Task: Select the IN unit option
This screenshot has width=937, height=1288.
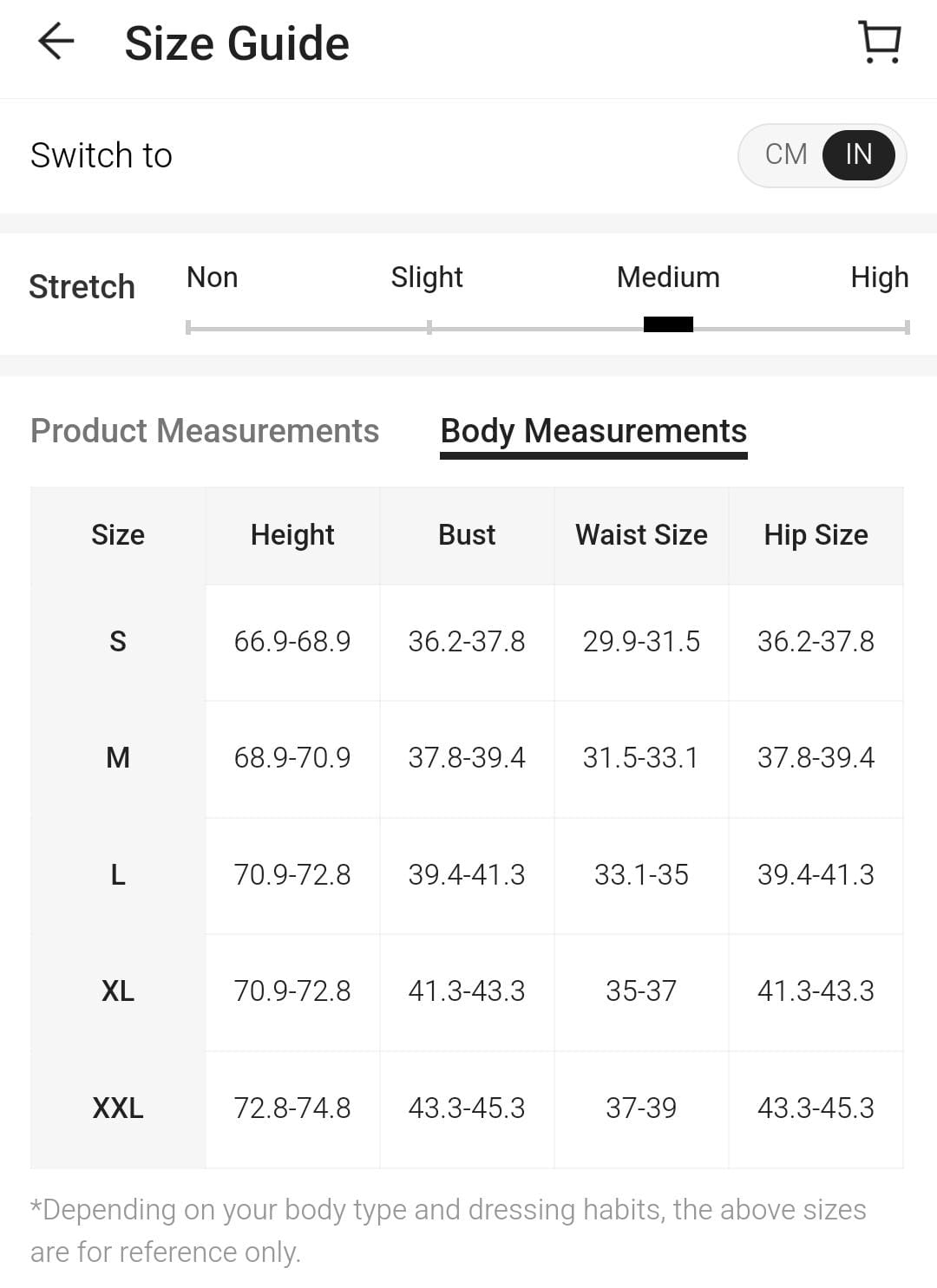Action: pos(858,154)
